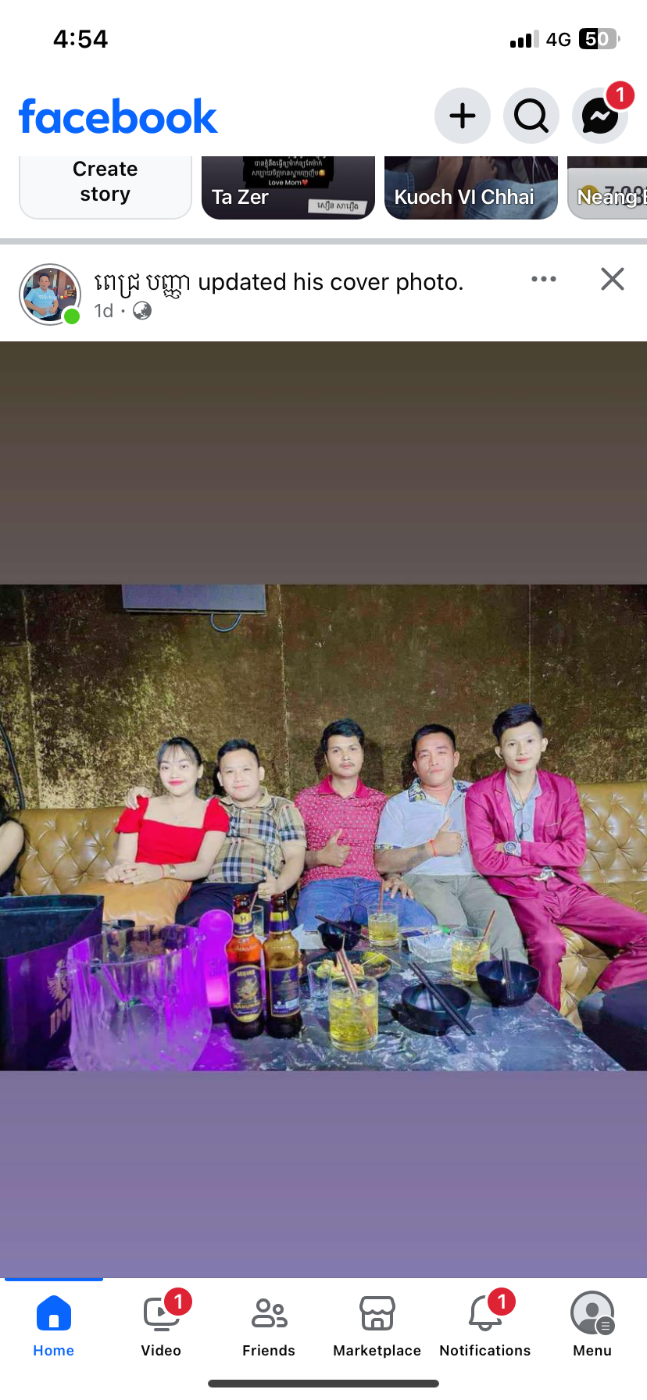The height and width of the screenshot is (1400, 647).
Task: View Ta Zer's story
Action: [x=288, y=187]
